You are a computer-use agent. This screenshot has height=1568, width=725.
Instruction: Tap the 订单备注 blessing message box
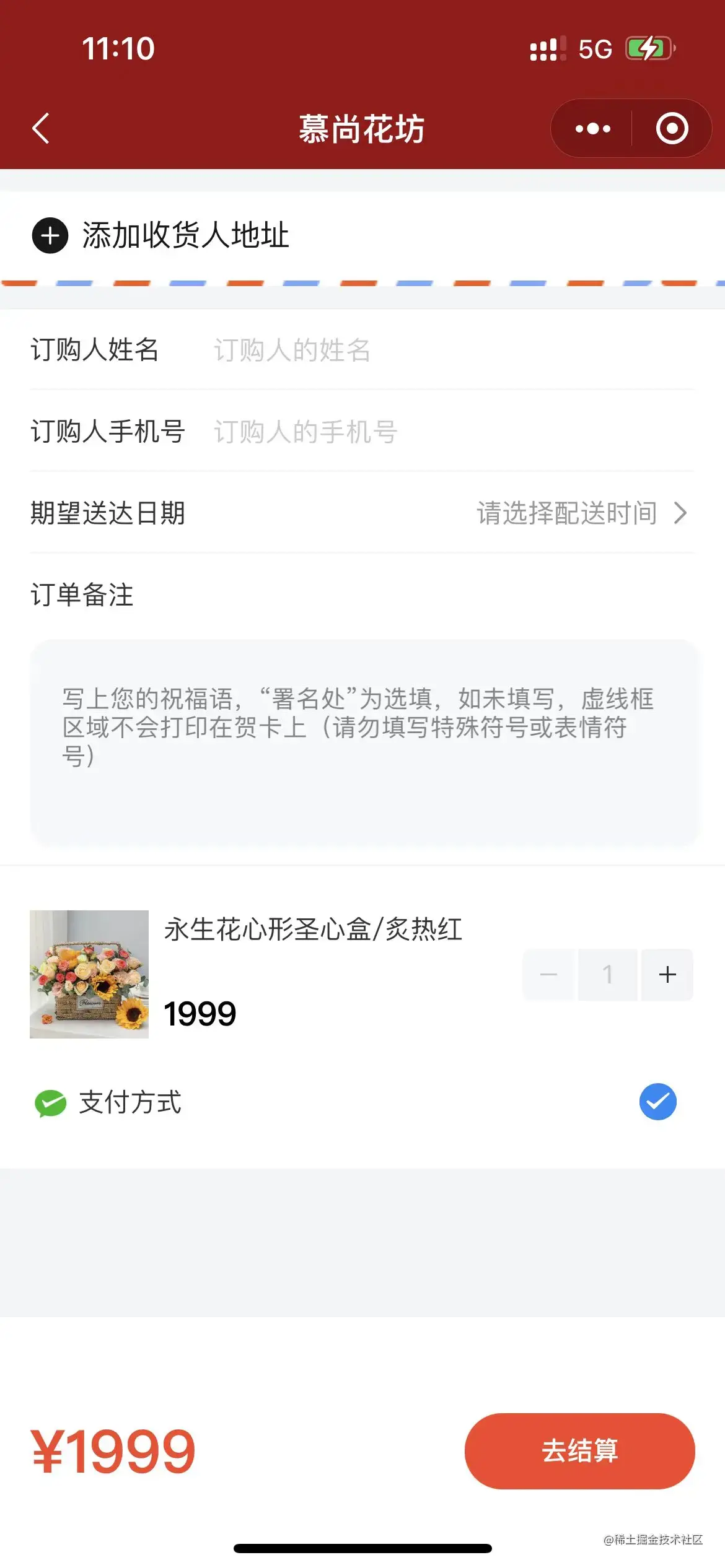pos(363,741)
